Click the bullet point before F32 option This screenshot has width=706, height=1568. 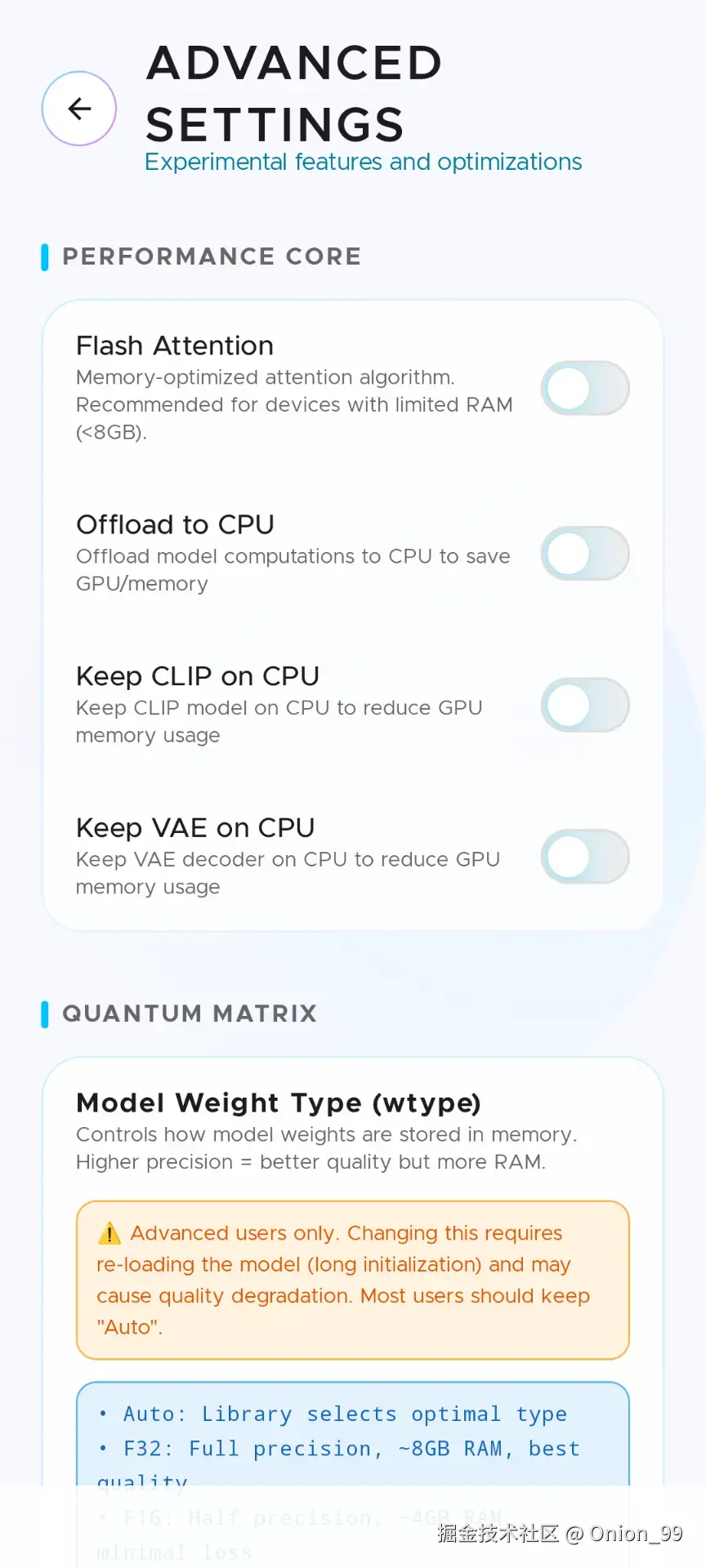point(104,1449)
